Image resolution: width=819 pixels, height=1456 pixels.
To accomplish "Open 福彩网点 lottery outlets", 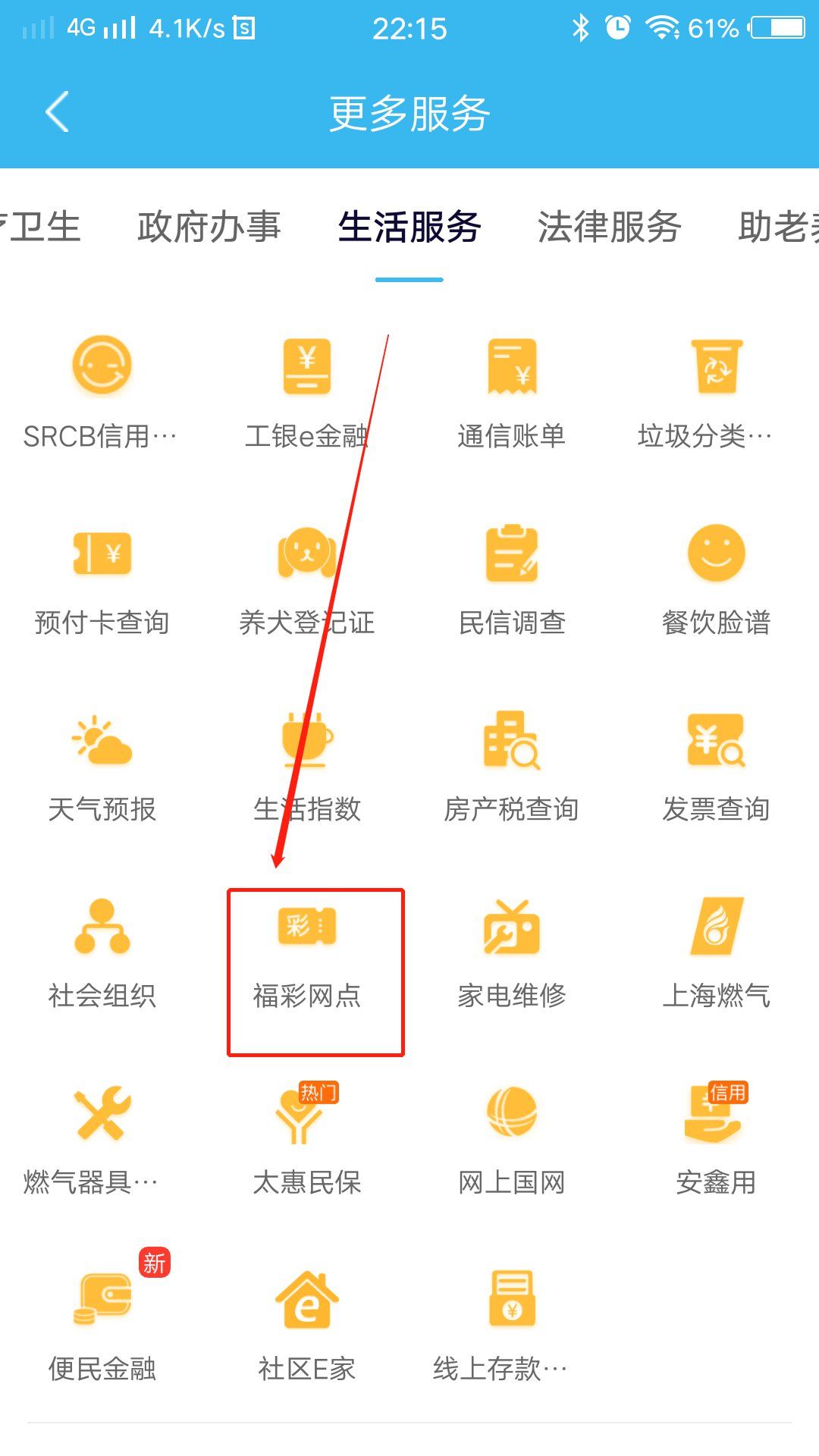I will click(x=306, y=954).
